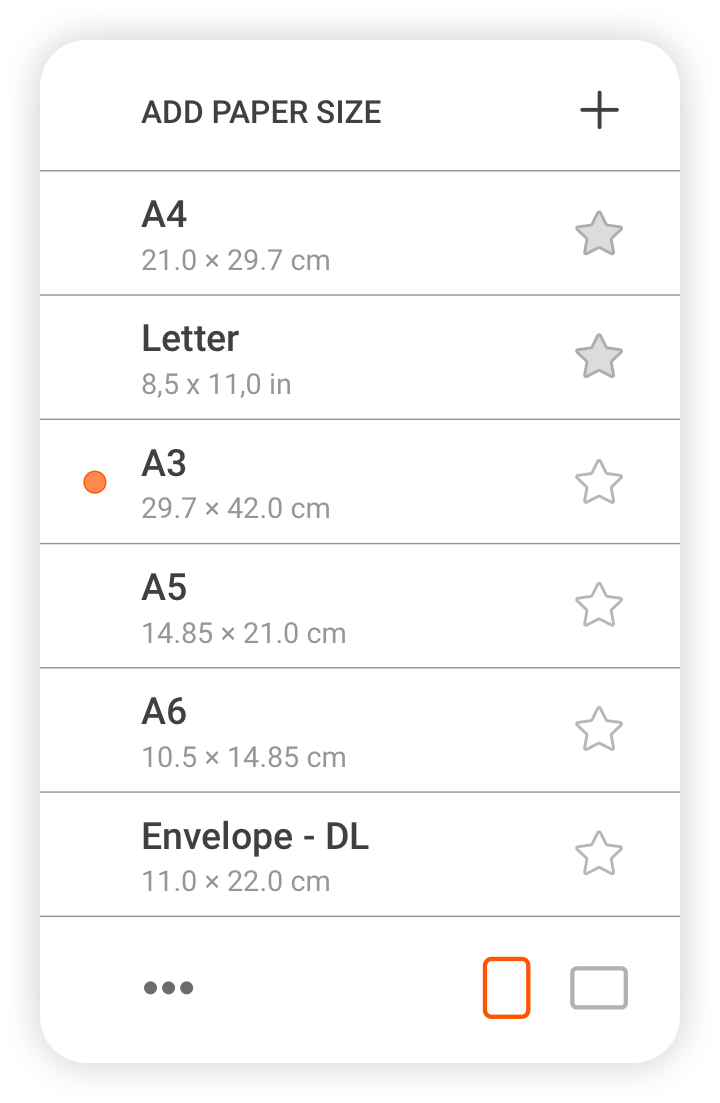
Task: Click the 29.7 × 42.0 cm label
Action: [x=236, y=508]
